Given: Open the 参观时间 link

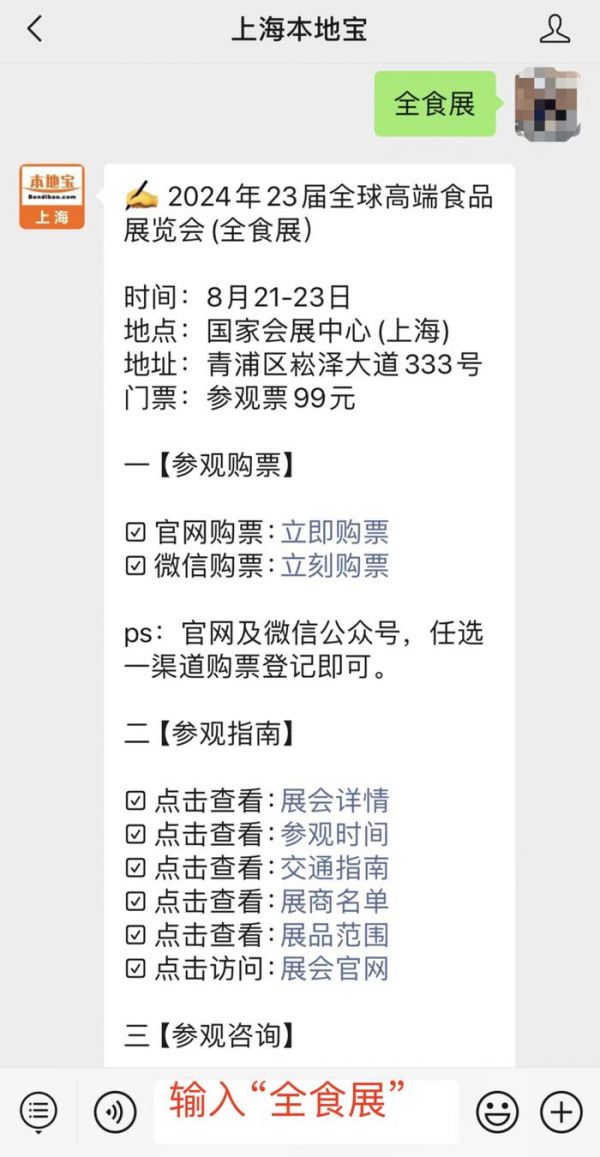Looking at the screenshot, I should [x=334, y=834].
